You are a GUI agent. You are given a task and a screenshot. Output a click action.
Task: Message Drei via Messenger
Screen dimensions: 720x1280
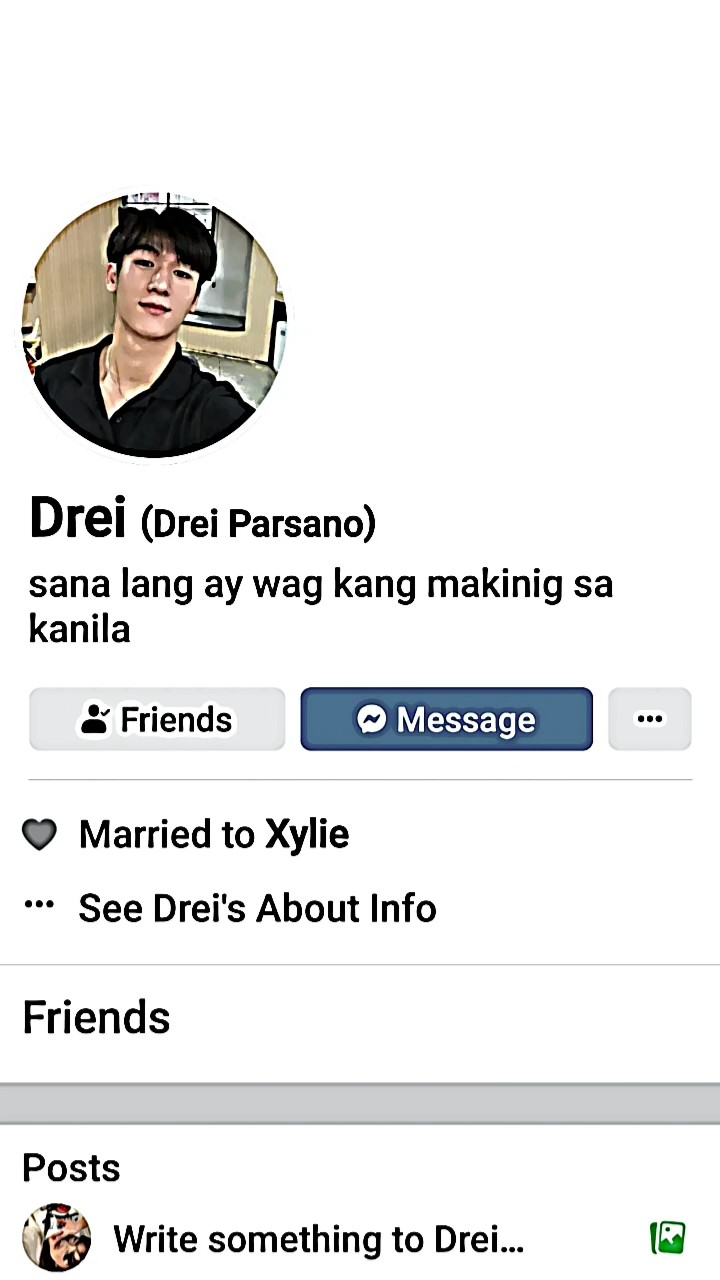tap(446, 719)
